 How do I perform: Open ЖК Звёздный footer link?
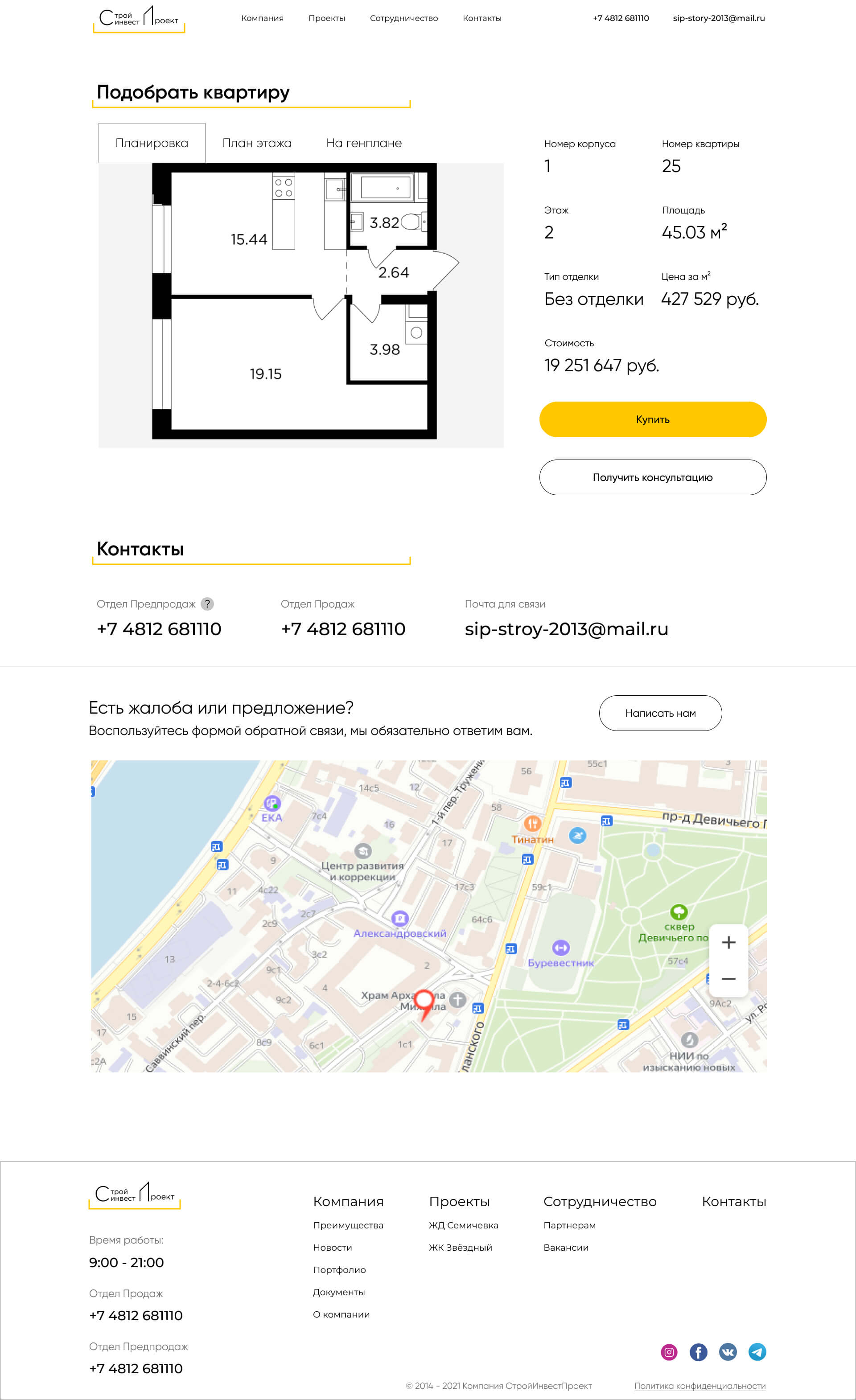coord(460,1247)
